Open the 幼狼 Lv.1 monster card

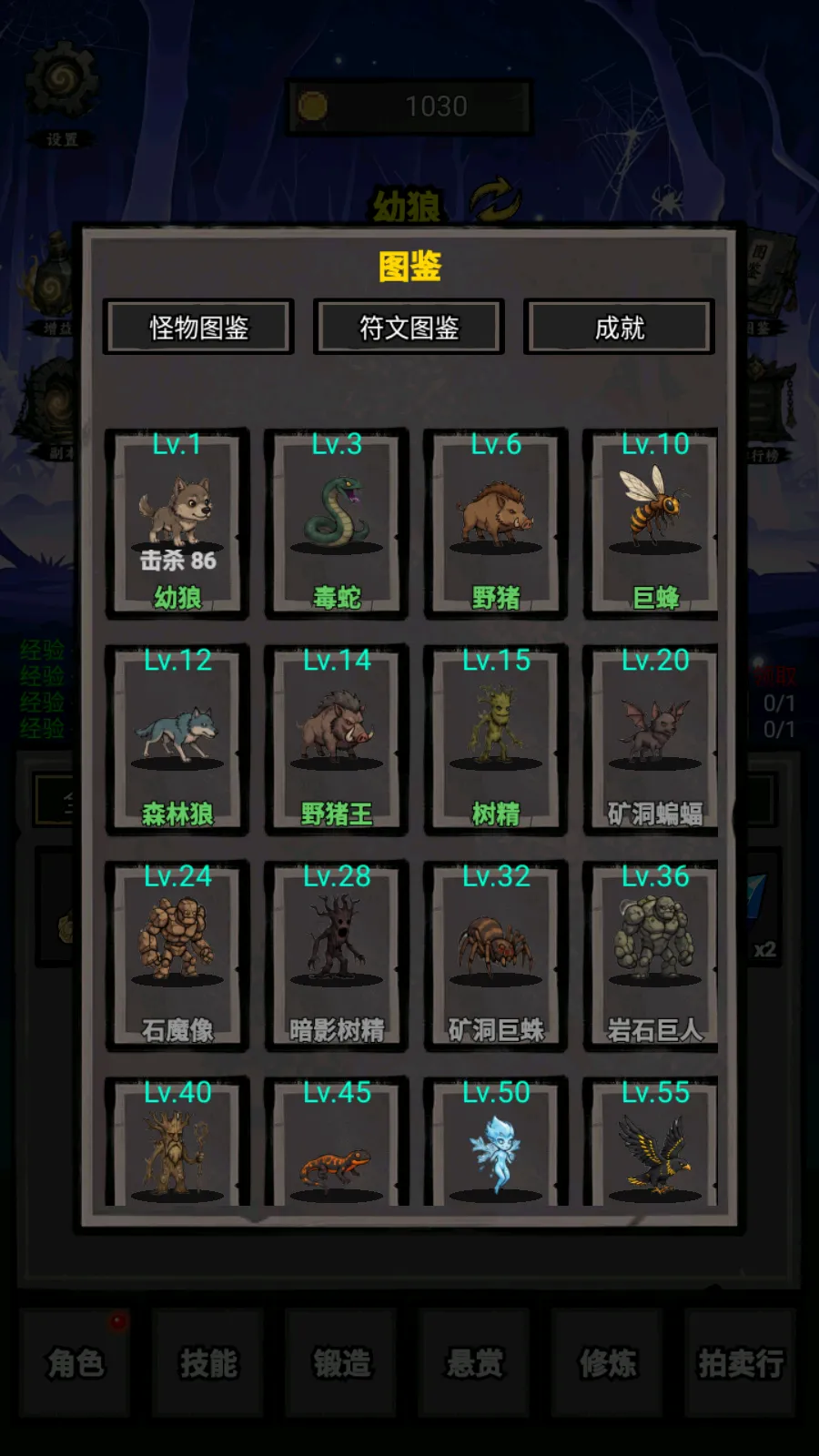(177, 524)
